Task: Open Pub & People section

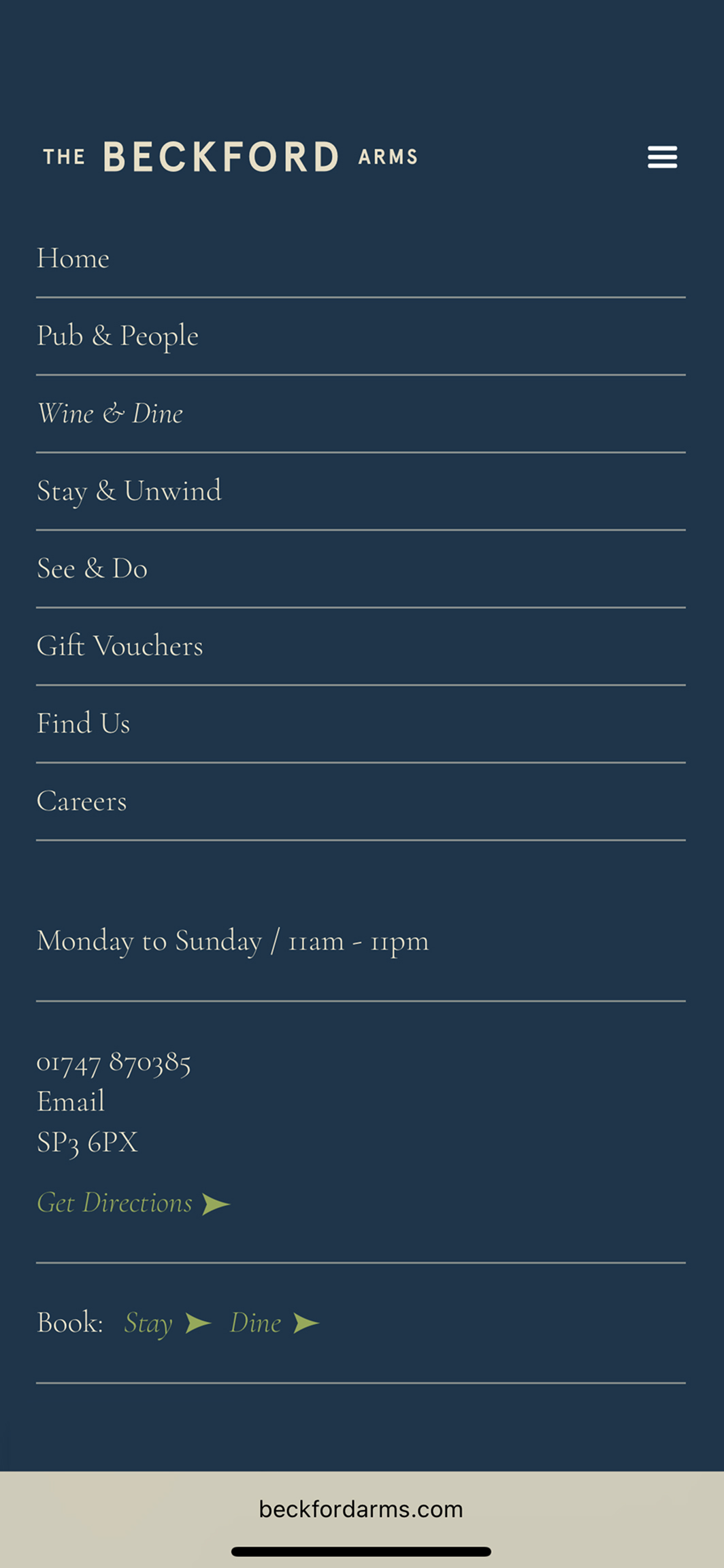Action: pos(118,336)
